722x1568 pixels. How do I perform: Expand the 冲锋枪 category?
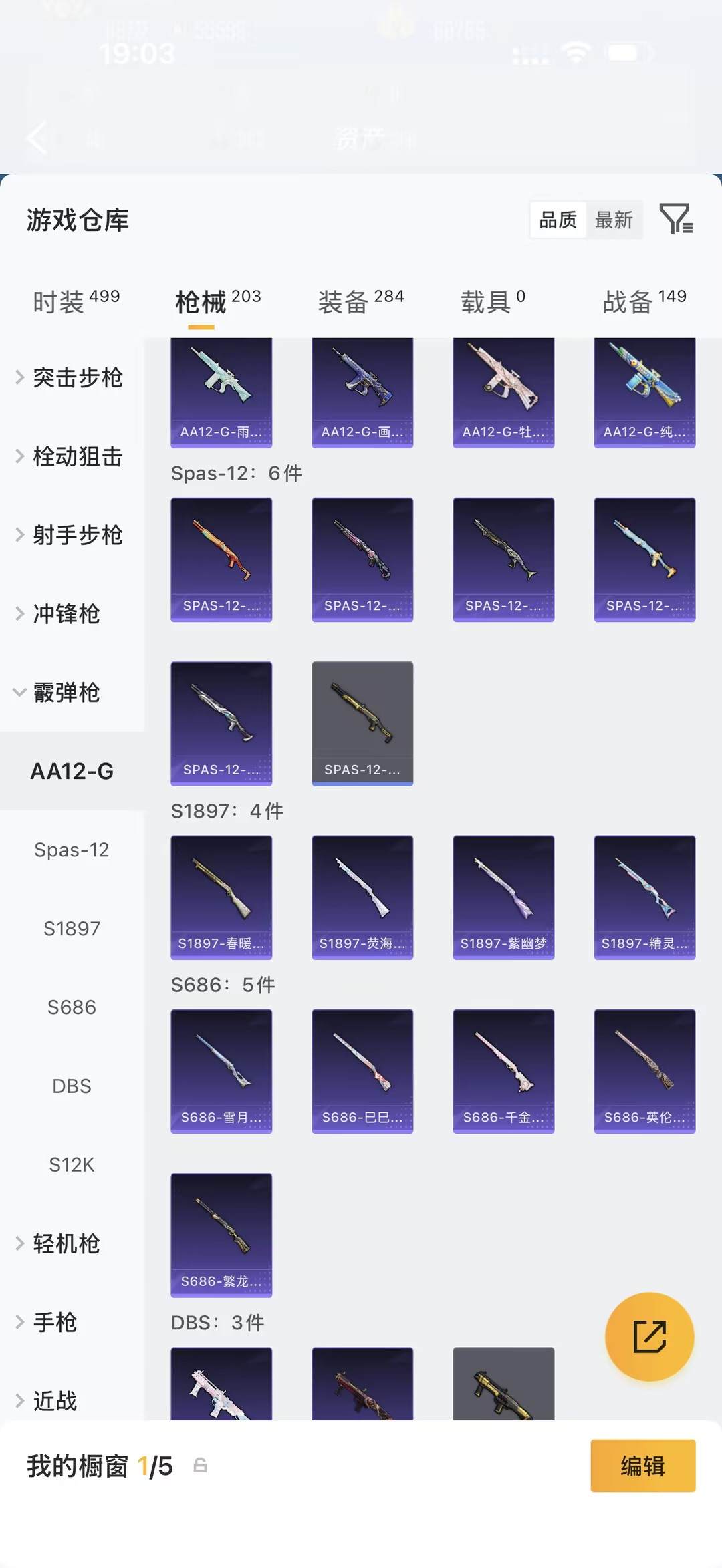click(67, 614)
